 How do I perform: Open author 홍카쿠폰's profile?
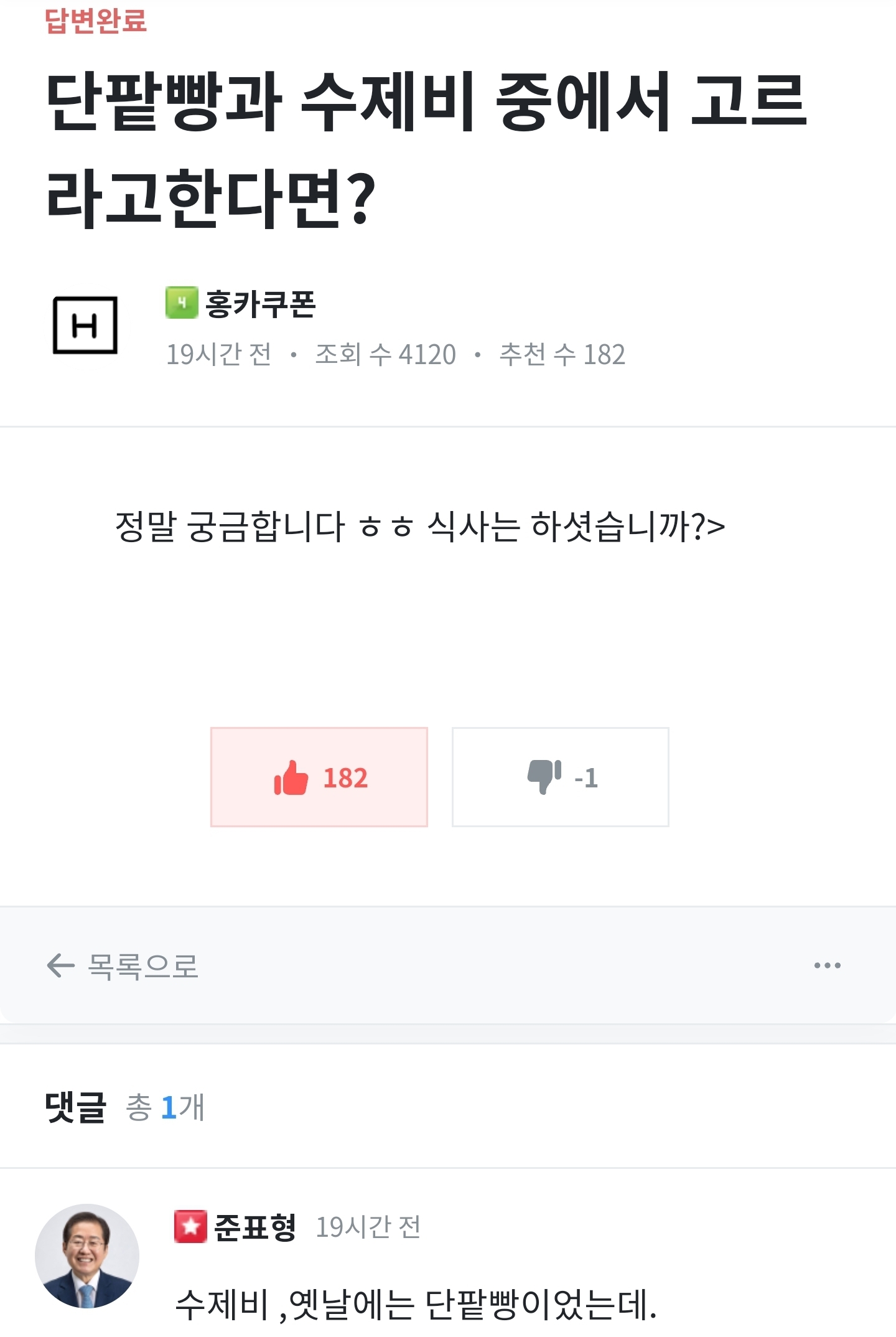pos(260,304)
